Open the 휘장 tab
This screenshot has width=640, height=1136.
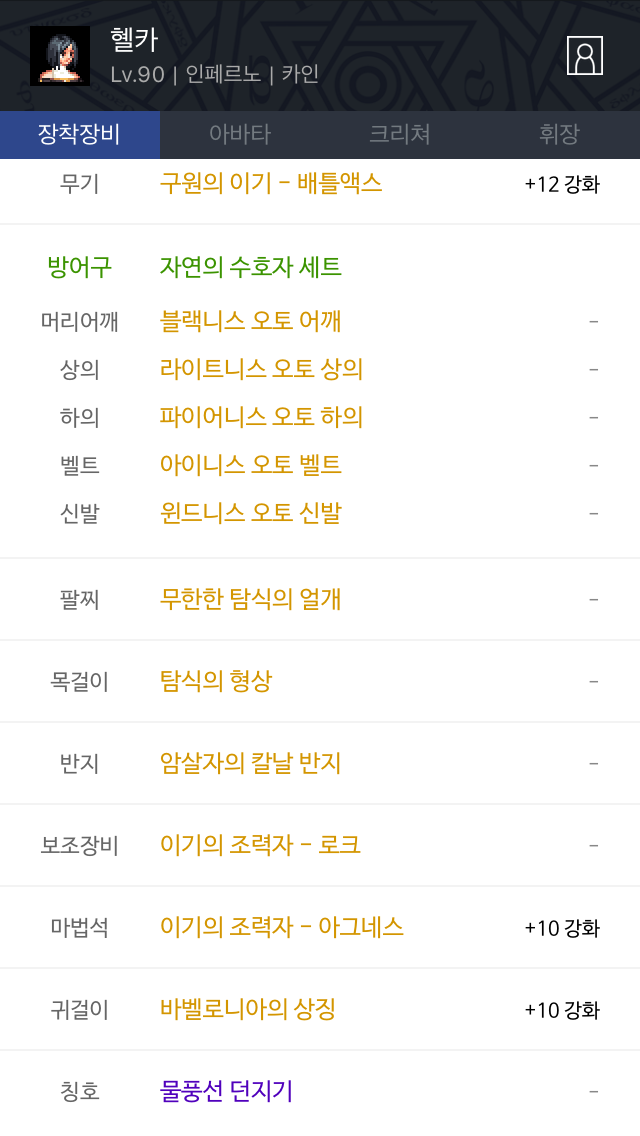pyautogui.click(x=560, y=134)
